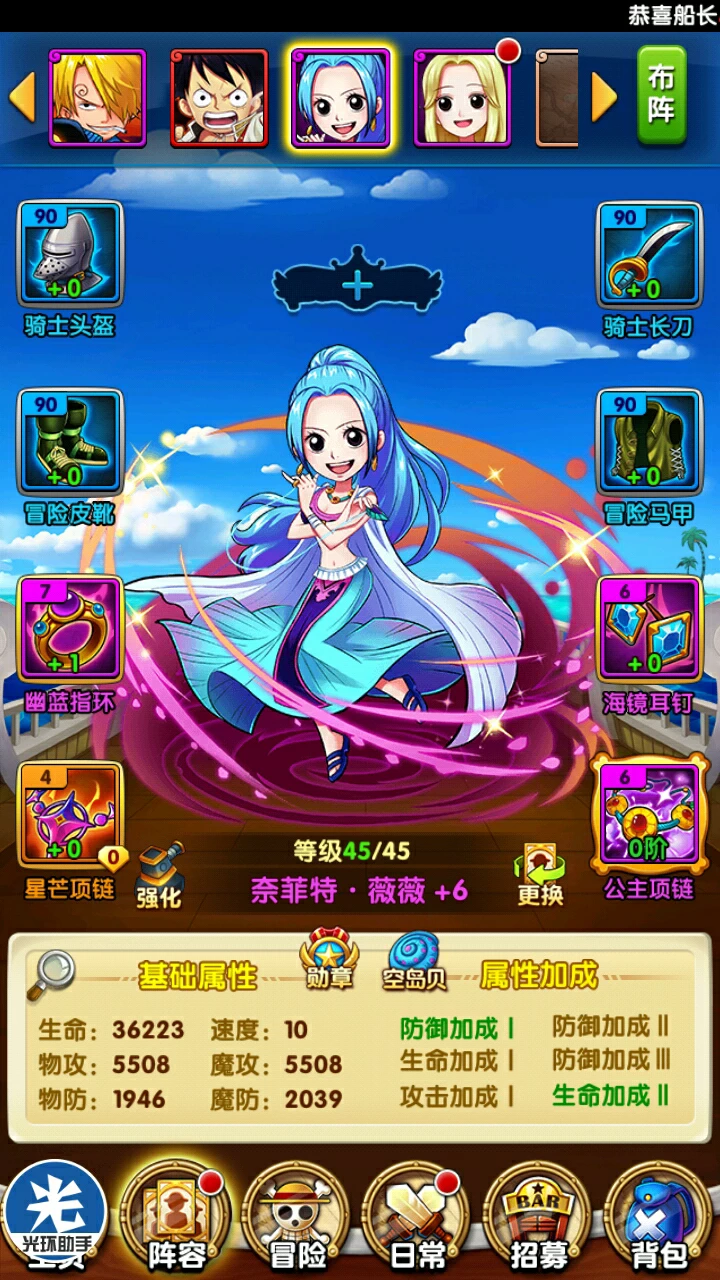Open the 骑士长刀 sword equipment slot
Viewport: 720px width, 1280px height.
(649, 254)
